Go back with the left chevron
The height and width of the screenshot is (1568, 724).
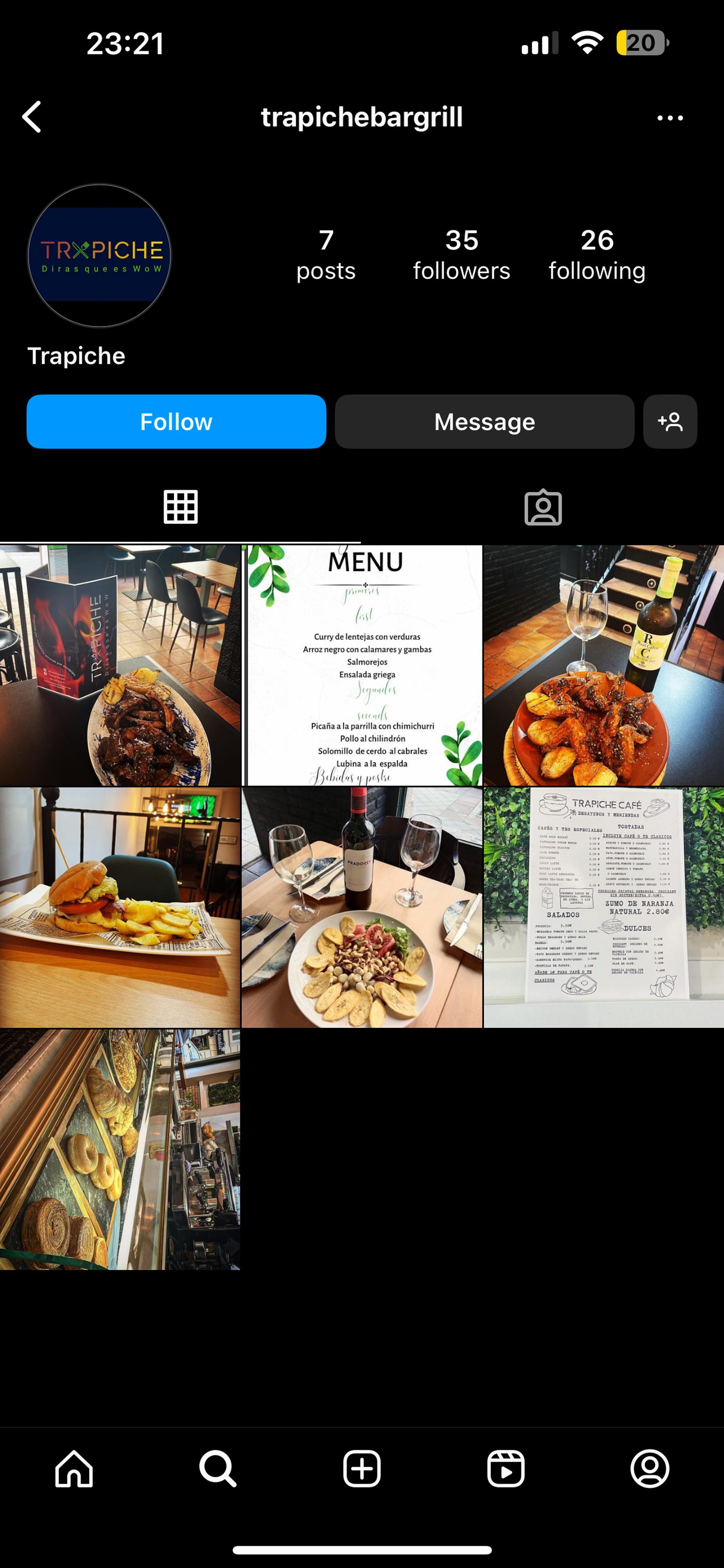[x=31, y=118]
